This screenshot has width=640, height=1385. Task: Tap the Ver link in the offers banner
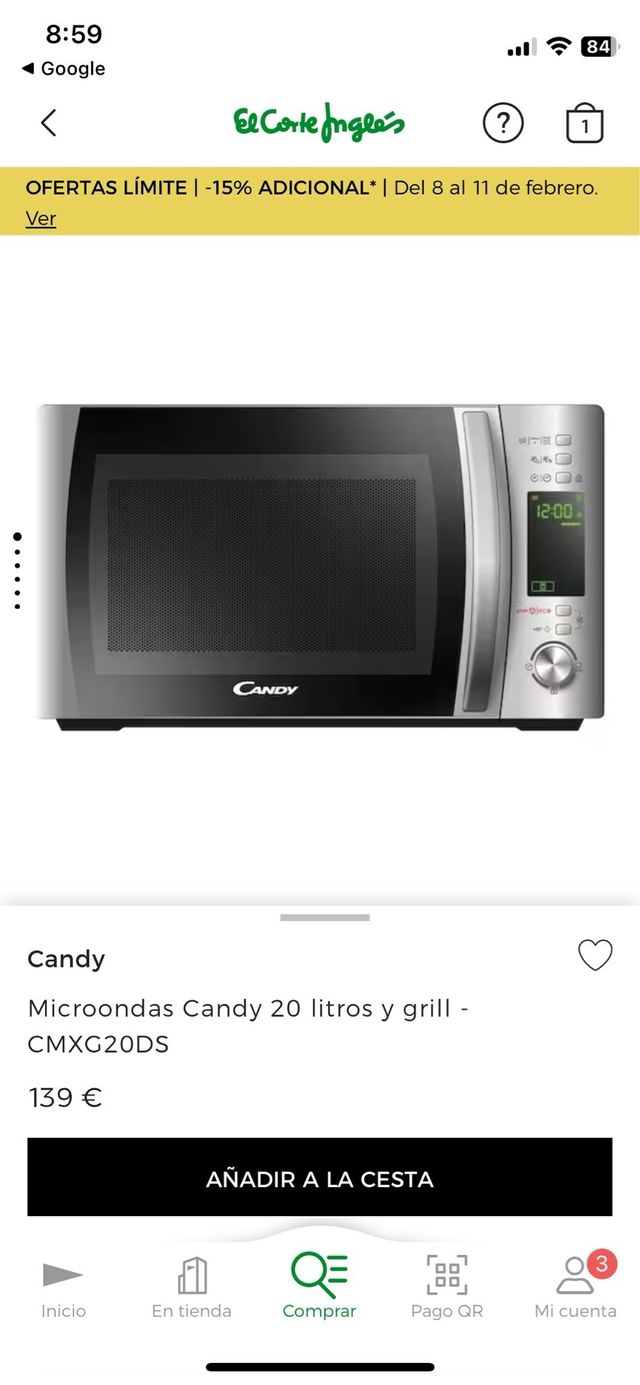click(x=41, y=218)
